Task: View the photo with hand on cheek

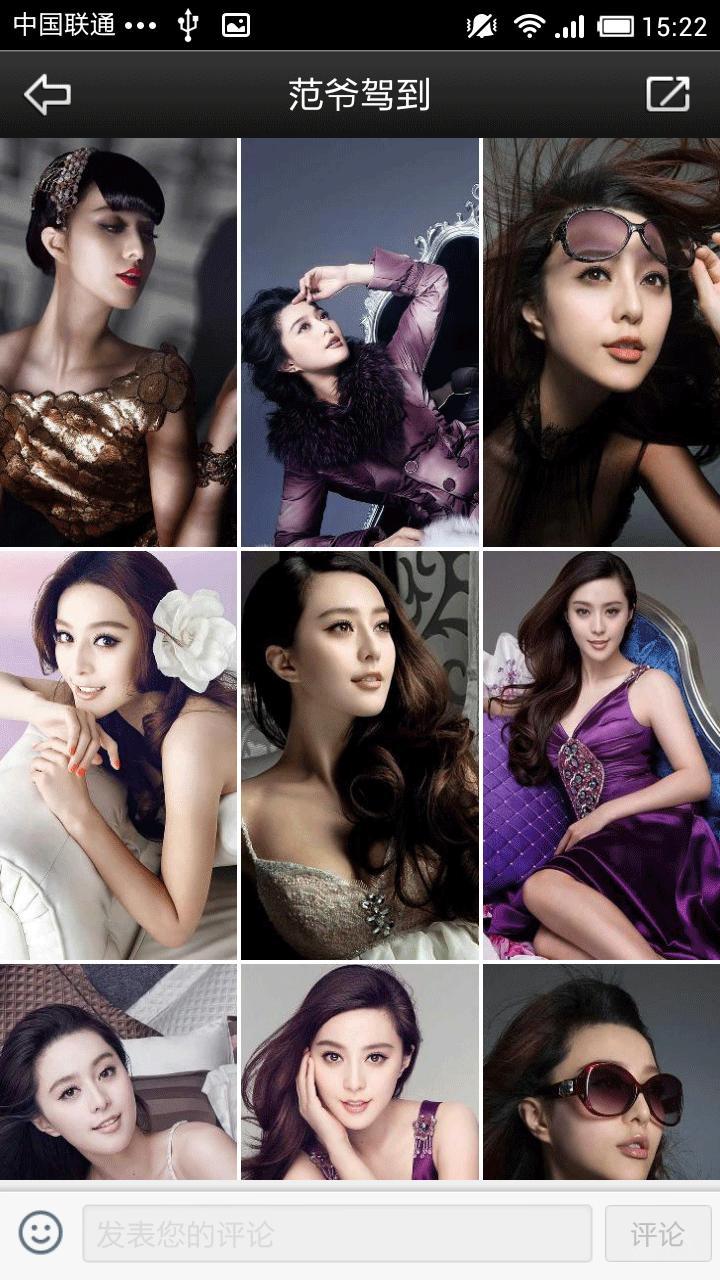Action: click(x=360, y=1072)
